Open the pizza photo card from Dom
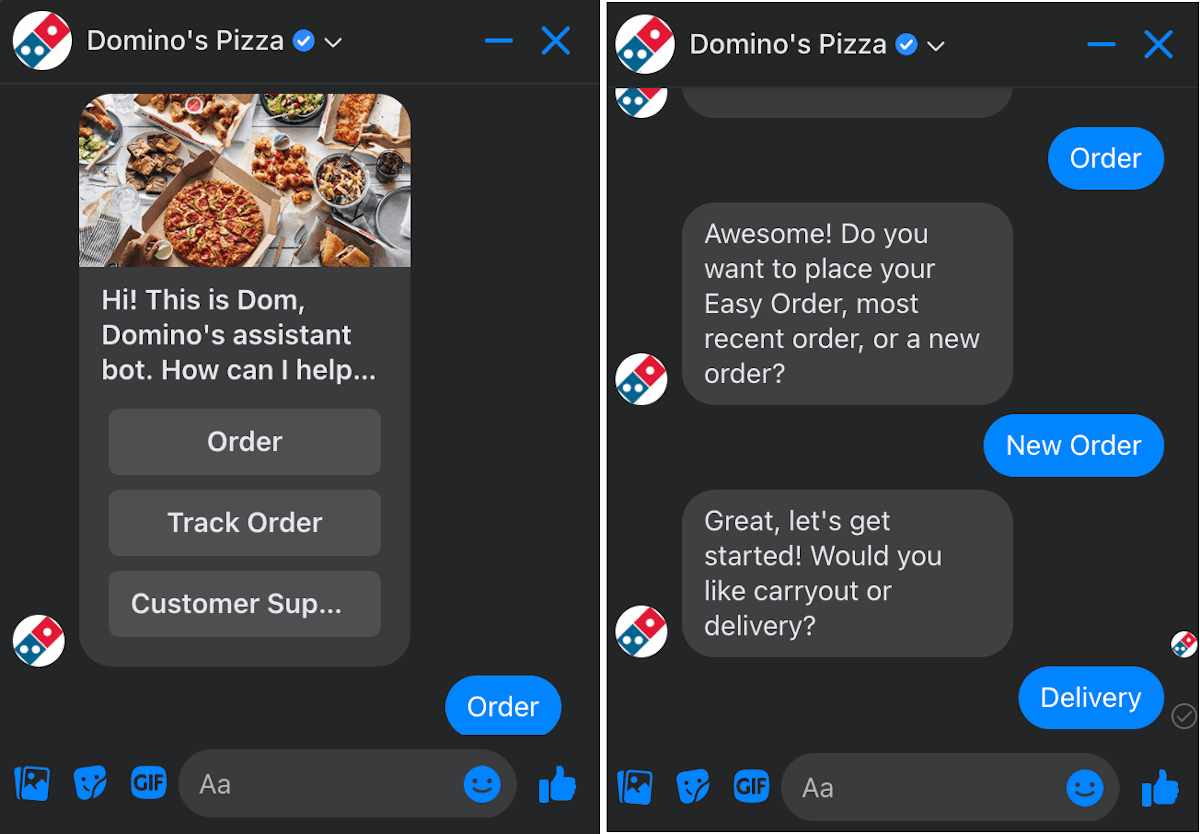The width and height of the screenshot is (1200, 834). (244, 181)
